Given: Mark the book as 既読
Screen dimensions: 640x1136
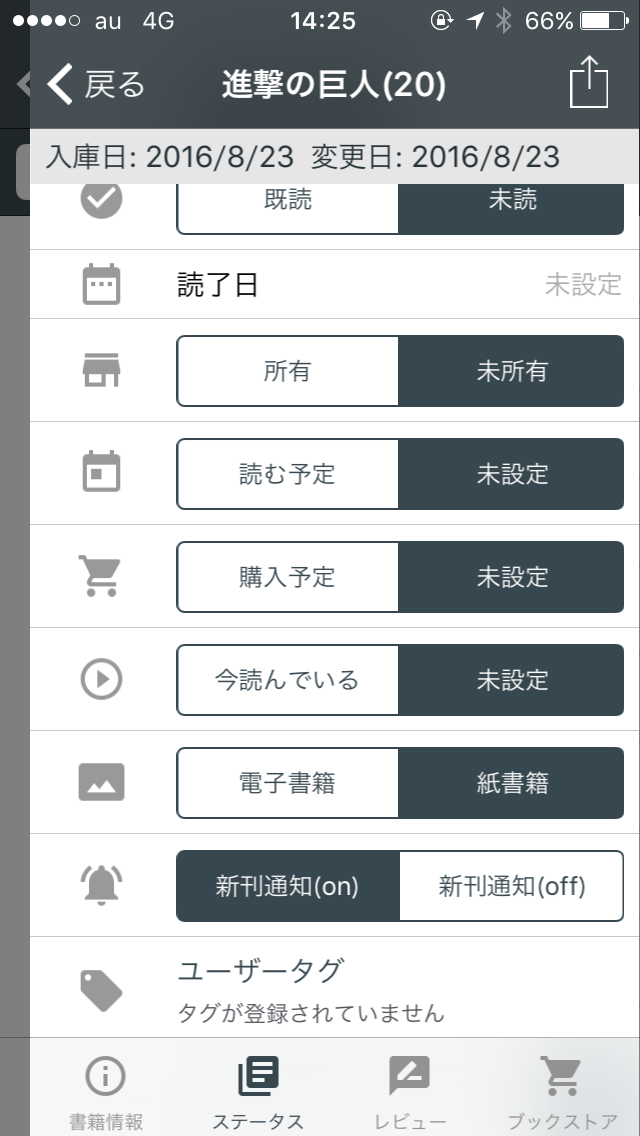Looking at the screenshot, I should 288,206.
